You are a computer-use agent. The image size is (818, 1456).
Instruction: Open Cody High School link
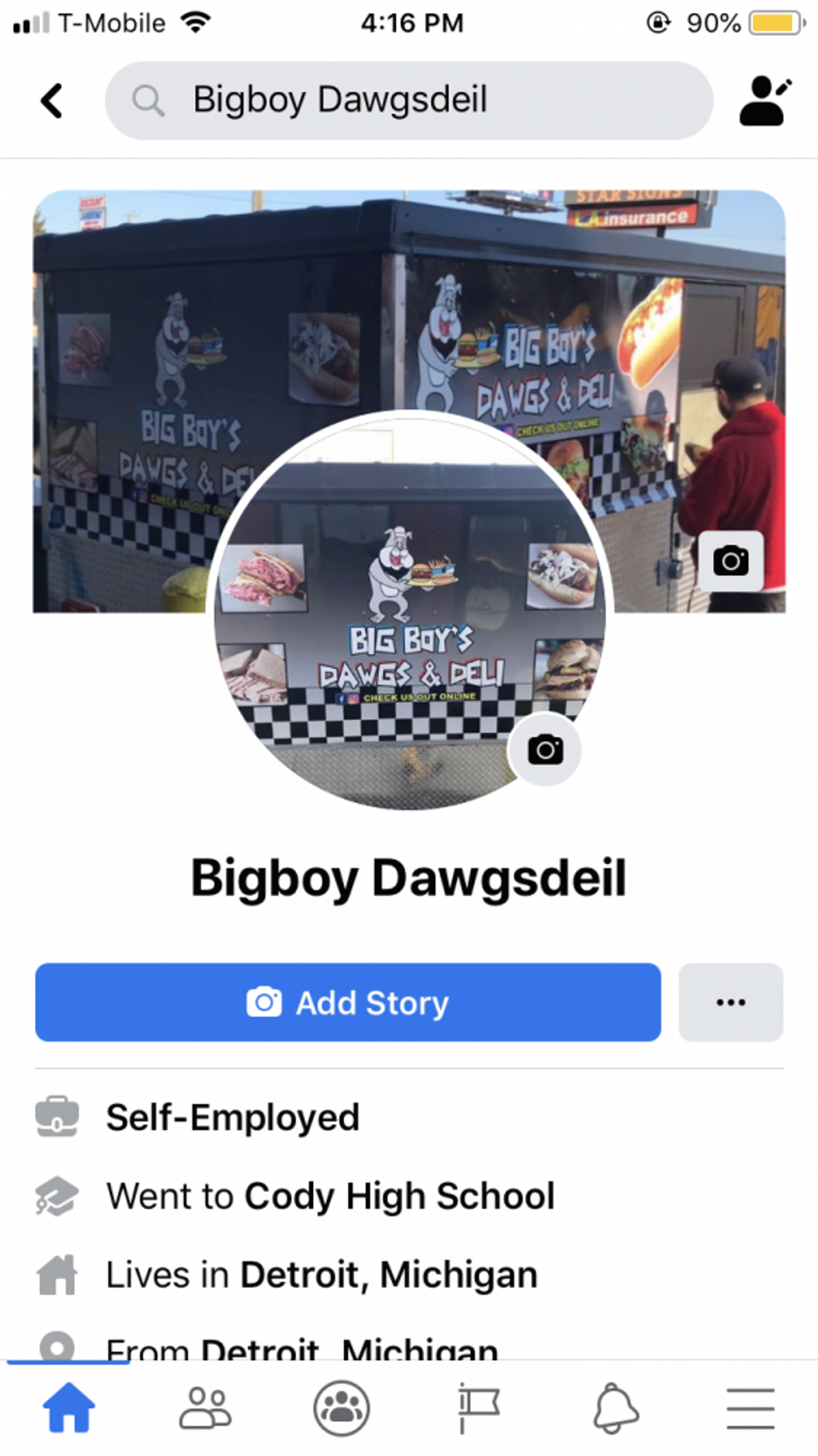pyautogui.click(x=399, y=1196)
